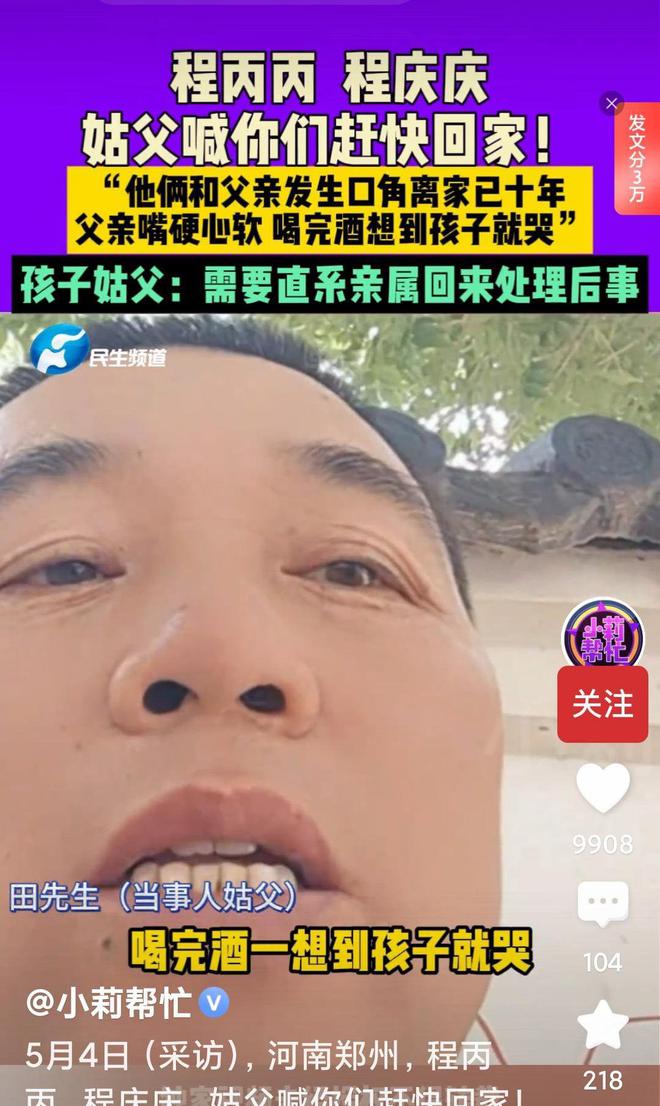Favorite this video with the star icon
The image size is (660, 1106).
pyautogui.click(x=603, y=1025)
